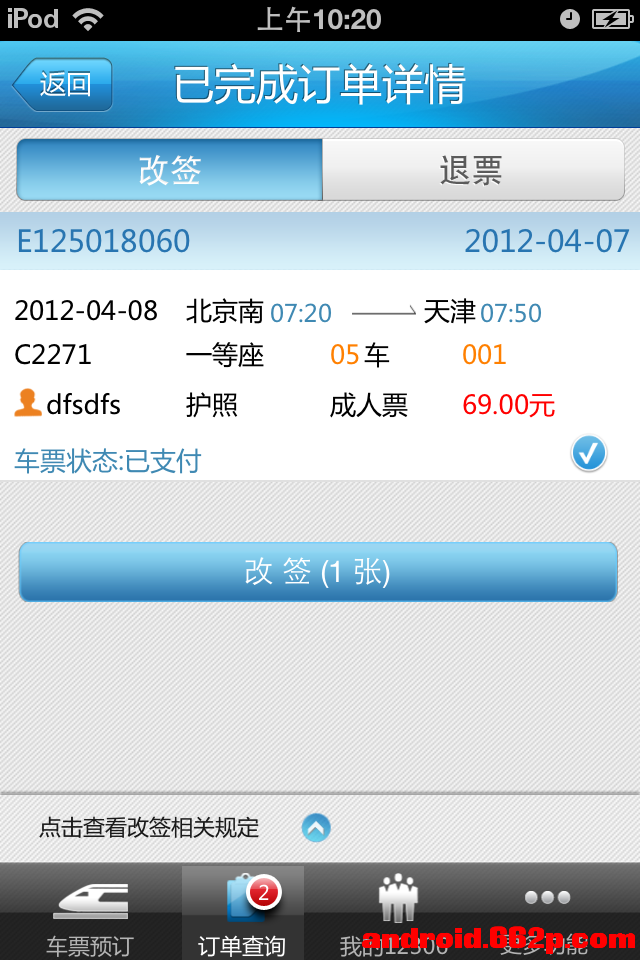Expand the 点击查看改签相关规定 section
The image size is (640, 960).
point(316,828)
